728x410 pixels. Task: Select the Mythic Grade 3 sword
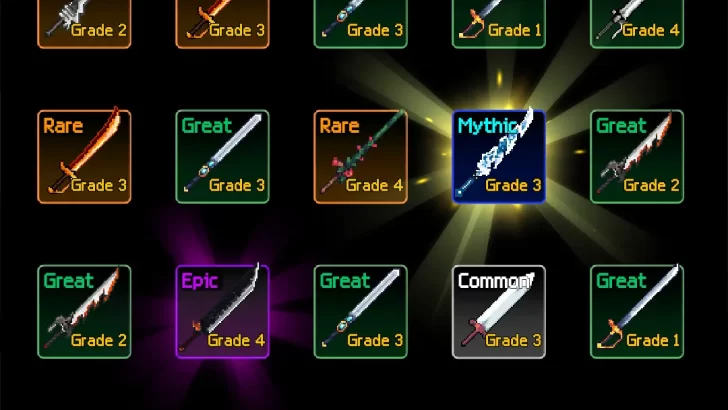pyautogui.click(x=499, y=156)
